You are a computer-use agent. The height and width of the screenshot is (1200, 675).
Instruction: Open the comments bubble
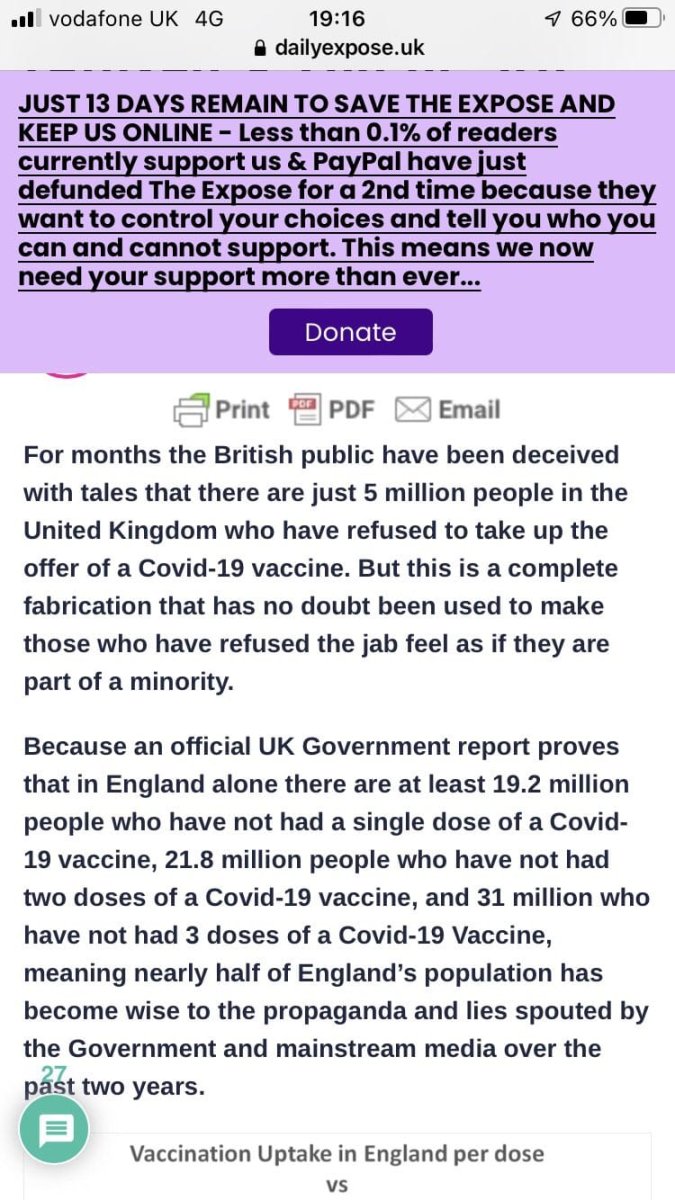point(55,1129)
